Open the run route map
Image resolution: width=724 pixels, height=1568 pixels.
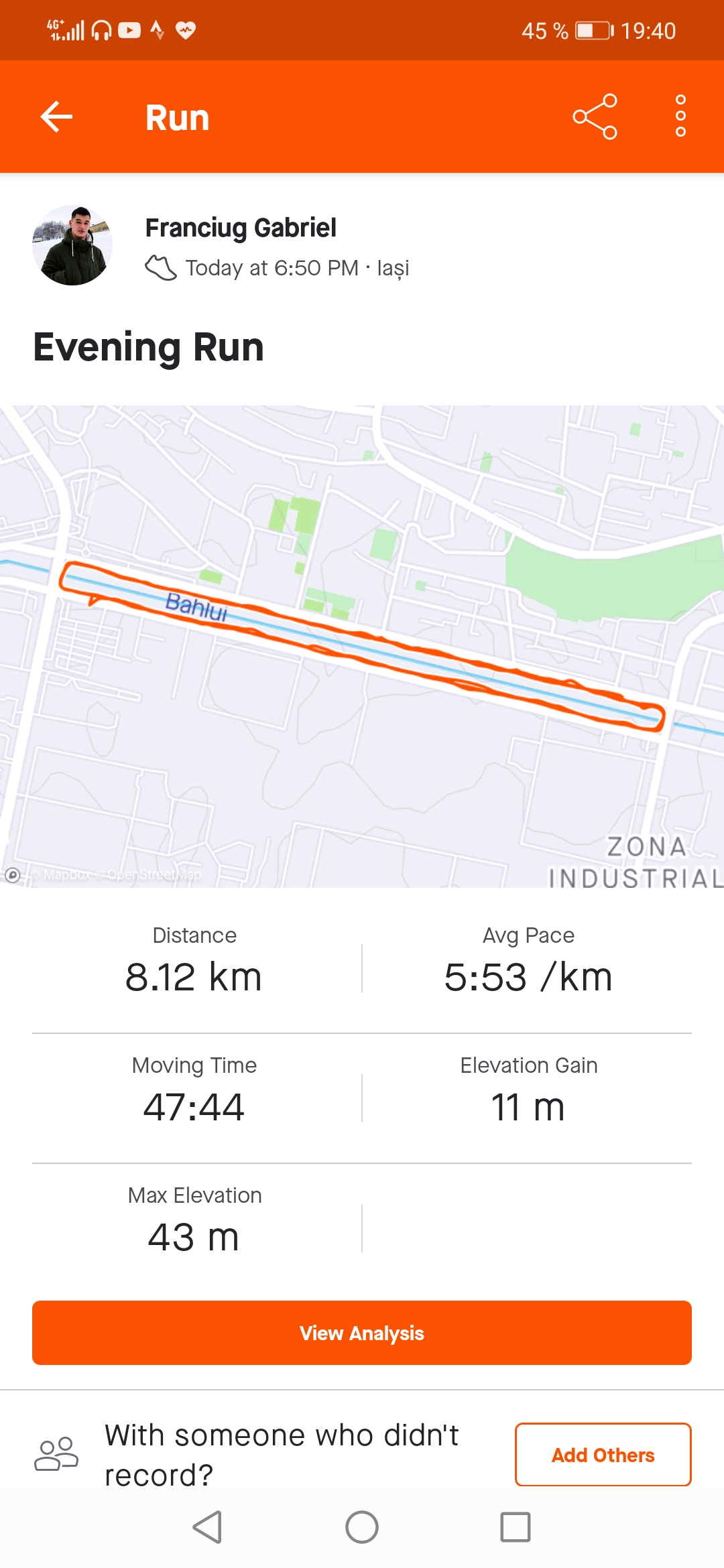tap(362, 646)
